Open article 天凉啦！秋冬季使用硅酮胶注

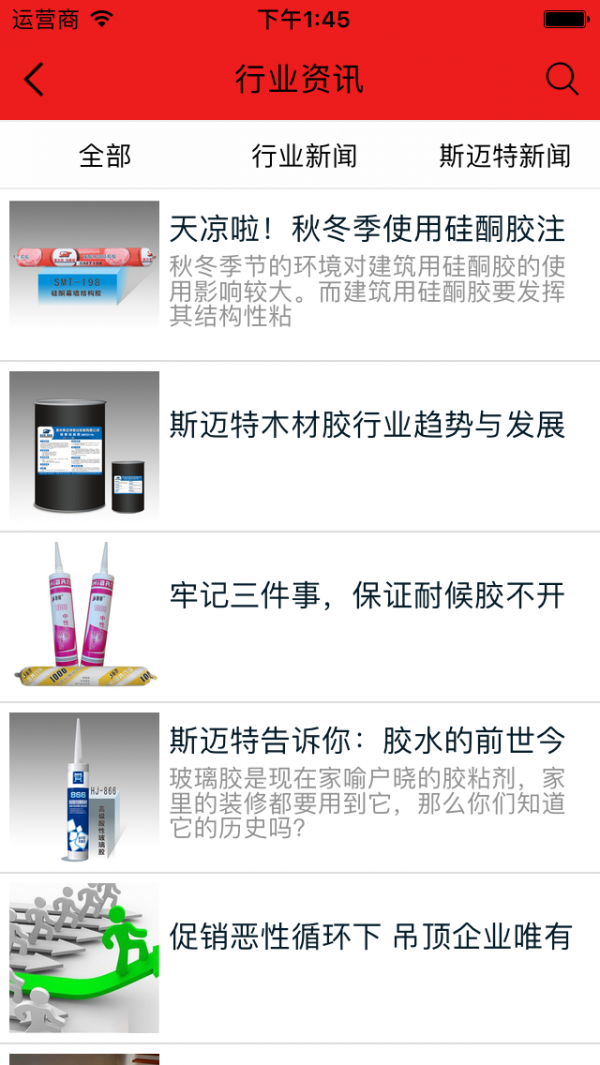click(367, 230)
